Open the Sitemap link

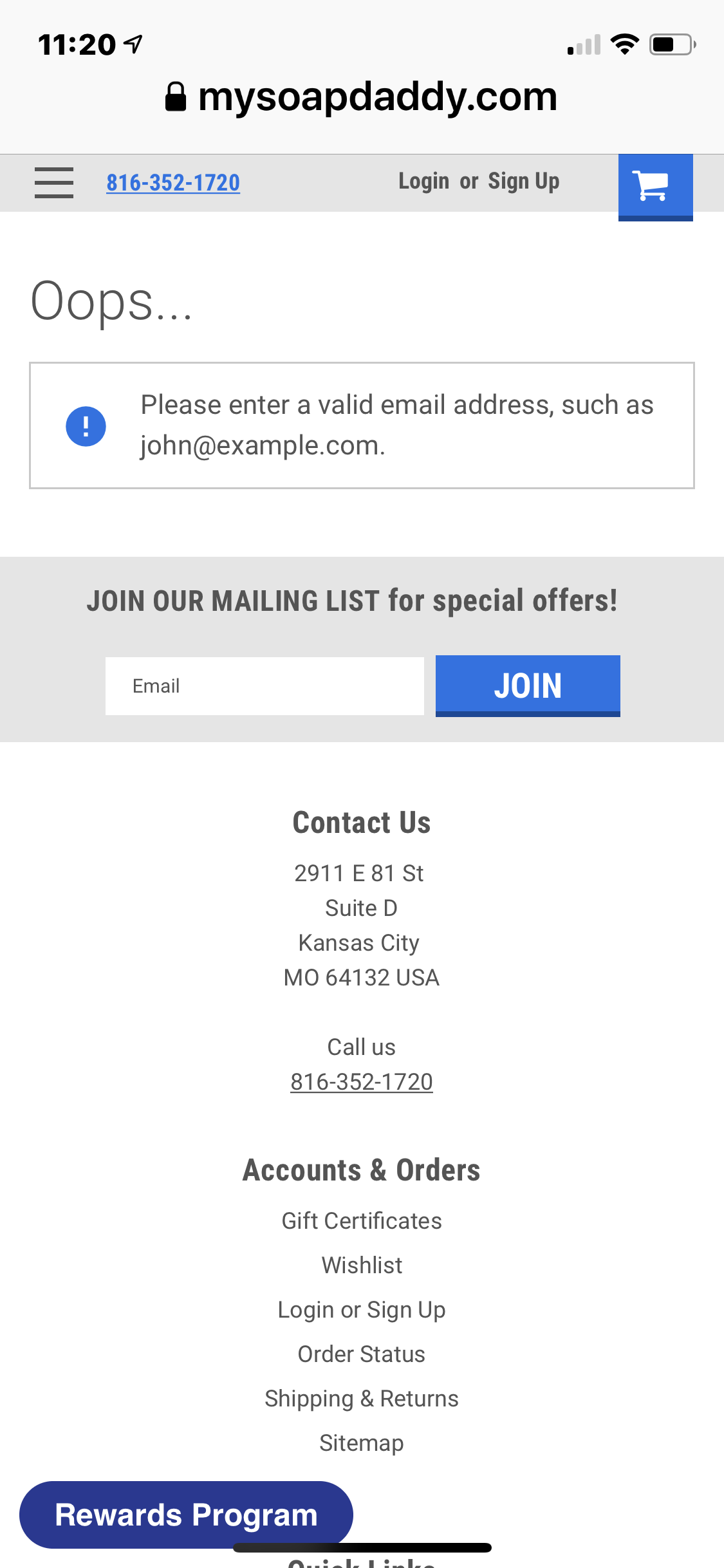click(x=362, y=1443)
